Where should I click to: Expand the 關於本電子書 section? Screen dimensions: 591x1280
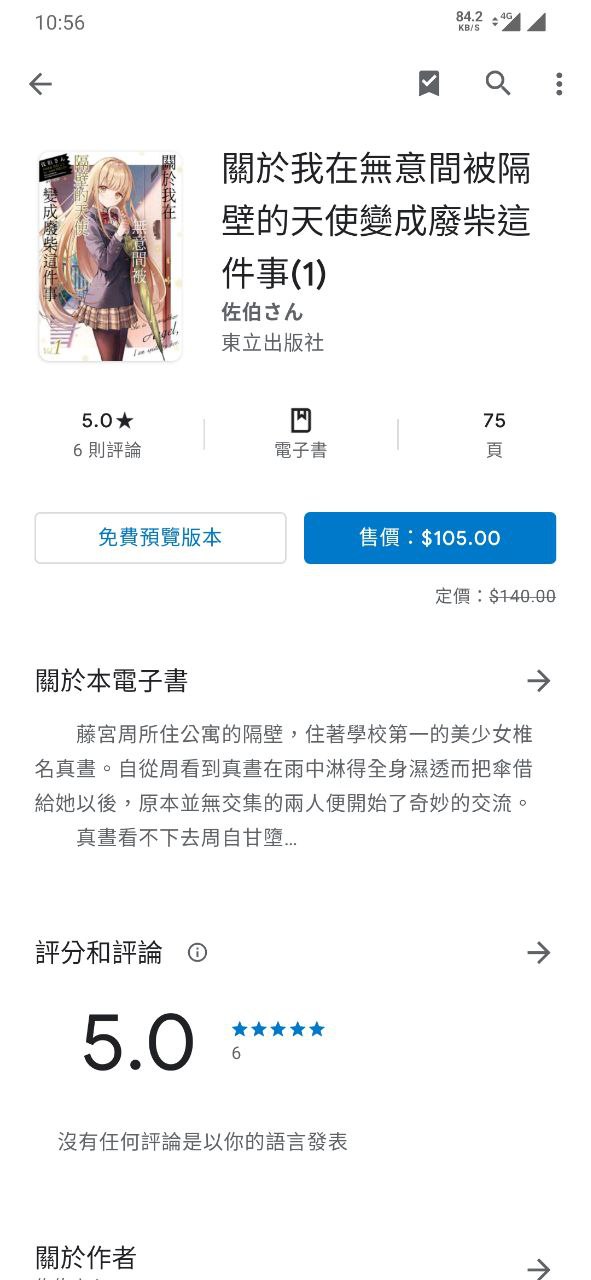pyautogui.click(x=295, y=681)
